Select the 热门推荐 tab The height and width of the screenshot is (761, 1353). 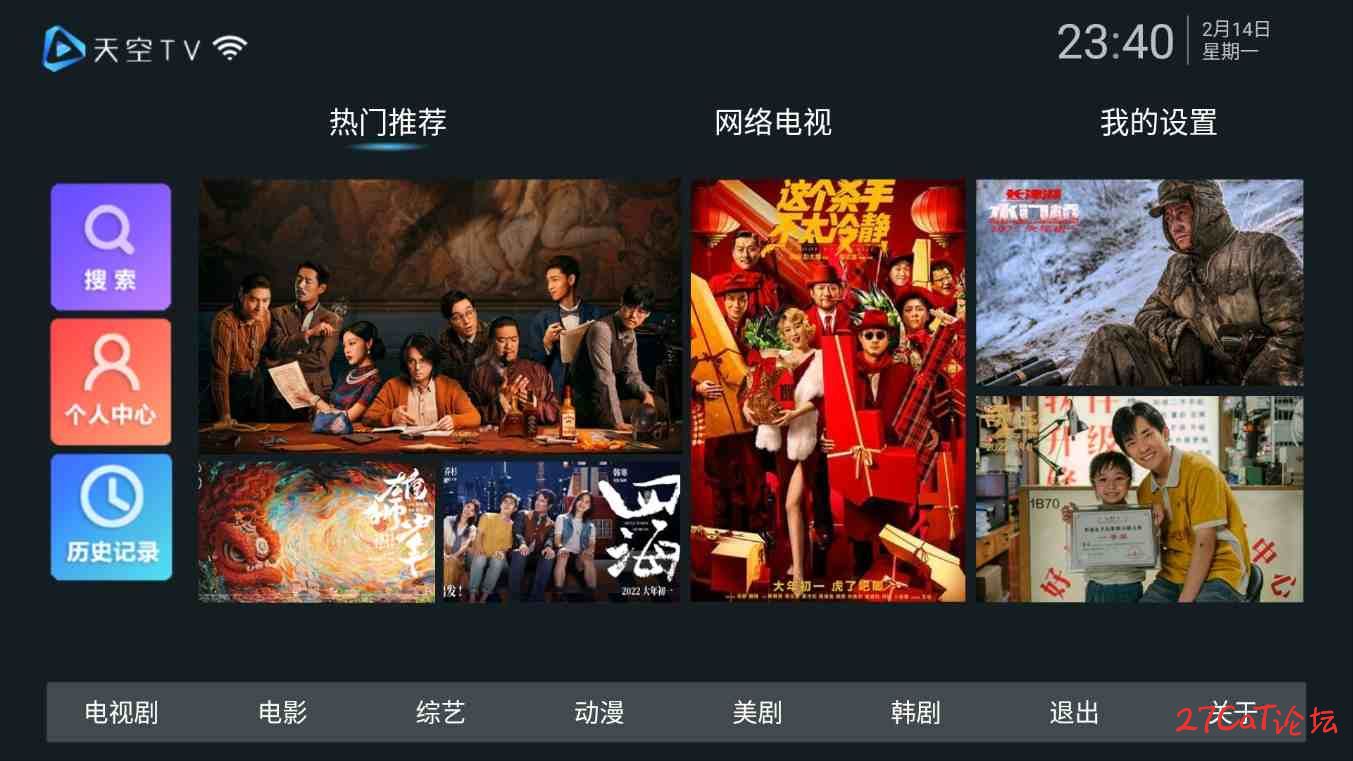coord(388,123)
